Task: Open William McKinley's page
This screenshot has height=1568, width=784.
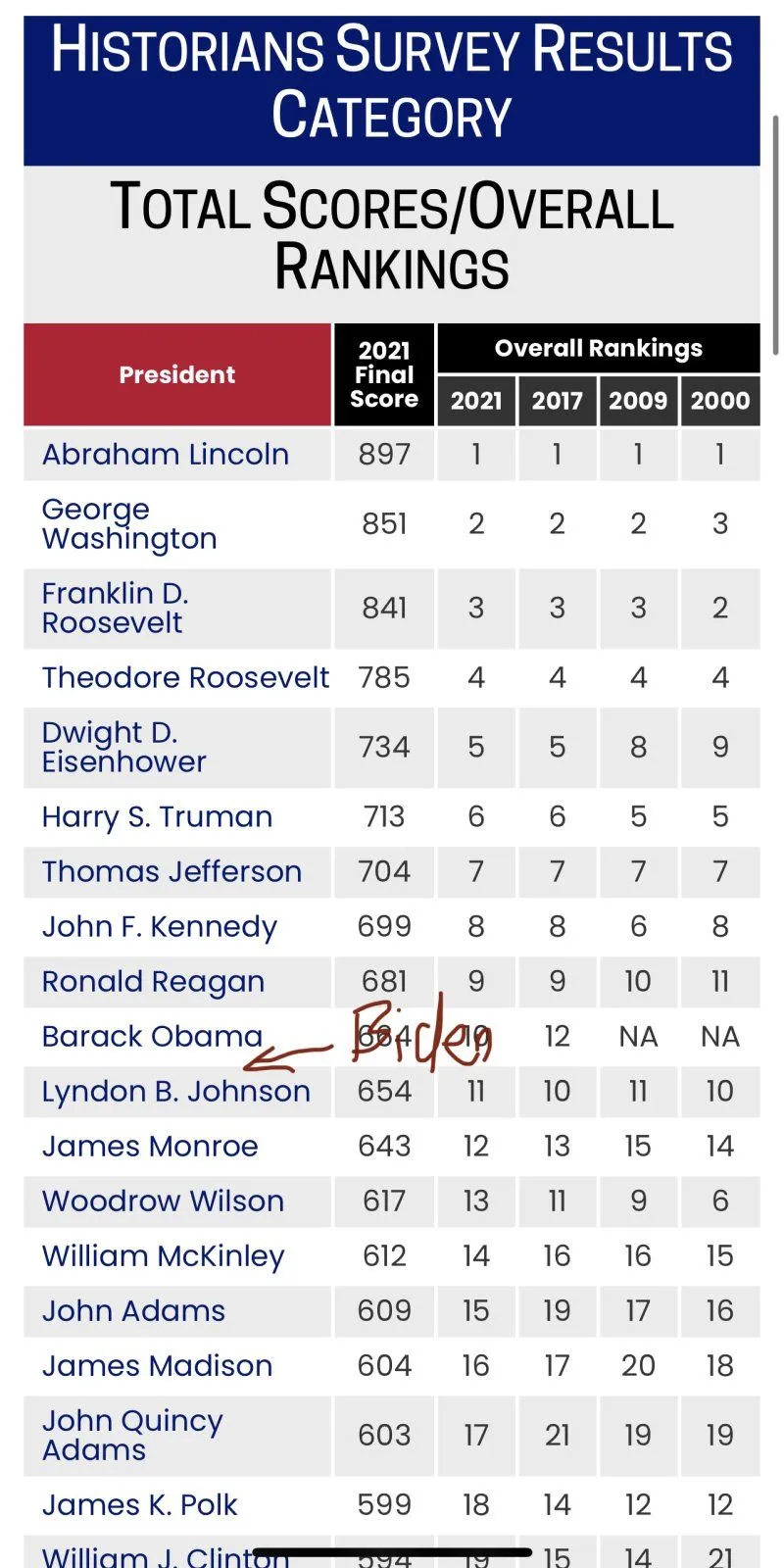Action: (163, 1256)
